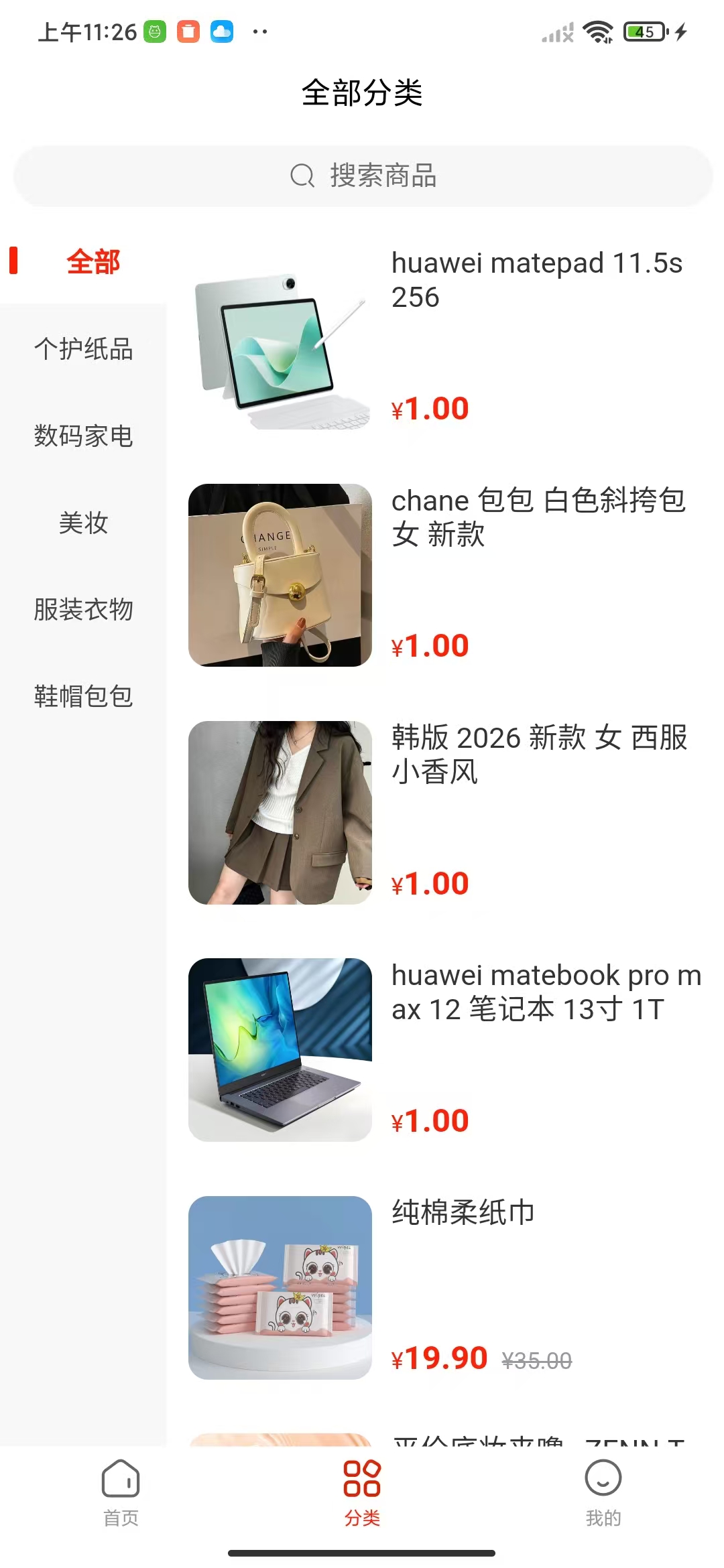This screenshot has height=1568, width=724.
Task: Select the 全部 category
Action: pyautogui.click(x=93, y=261)
